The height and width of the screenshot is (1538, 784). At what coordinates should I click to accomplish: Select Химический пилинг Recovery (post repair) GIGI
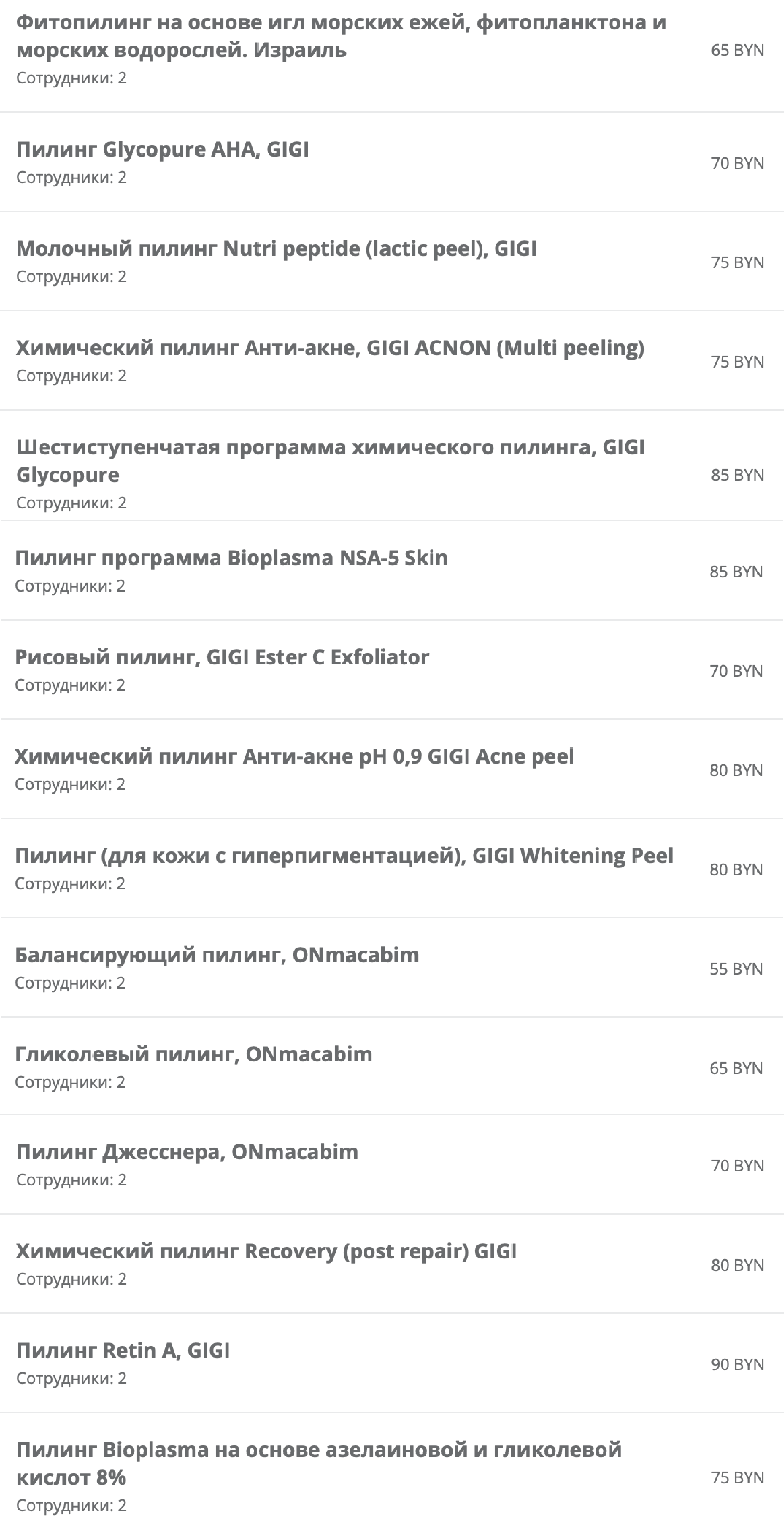[266, 1250]
